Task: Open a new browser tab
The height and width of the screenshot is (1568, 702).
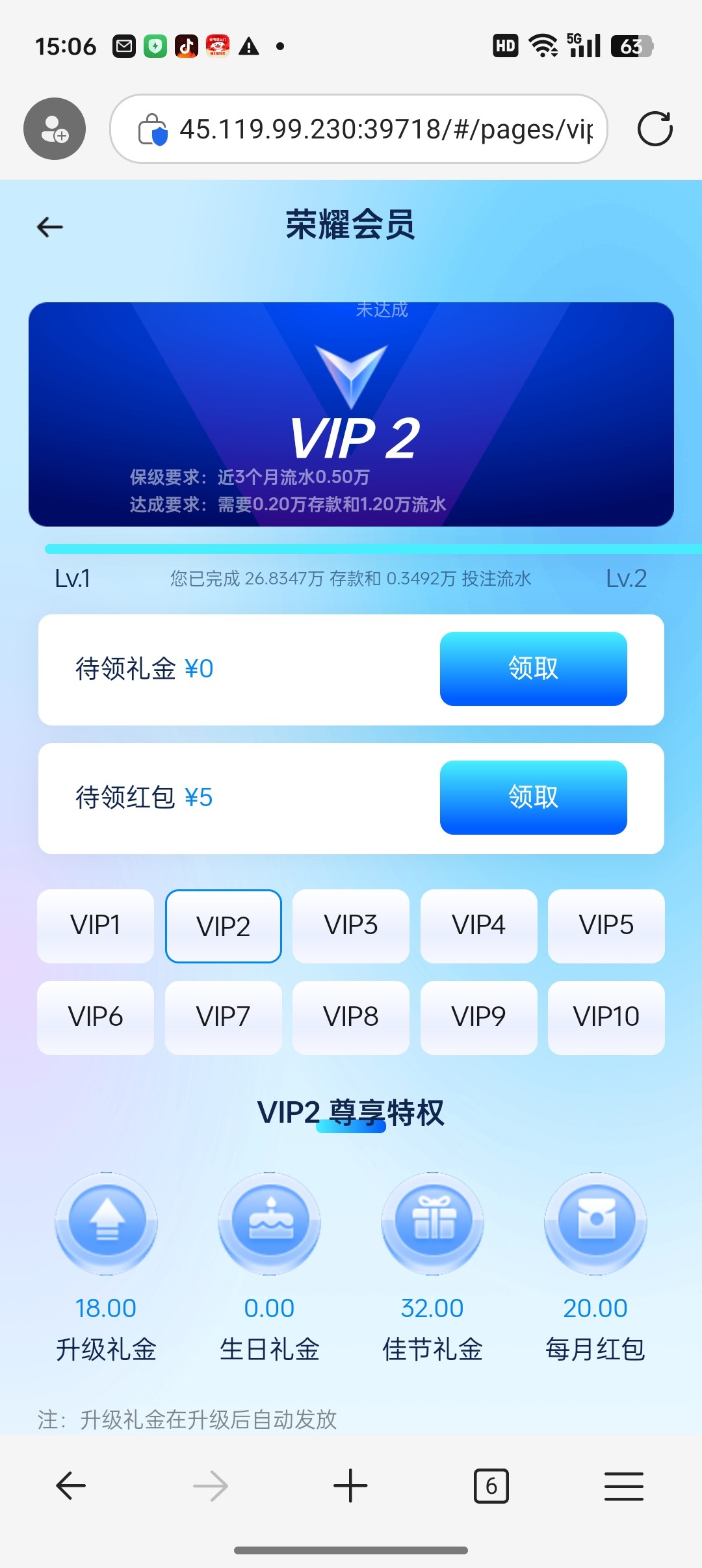Action: click(x=350, y=1486)
